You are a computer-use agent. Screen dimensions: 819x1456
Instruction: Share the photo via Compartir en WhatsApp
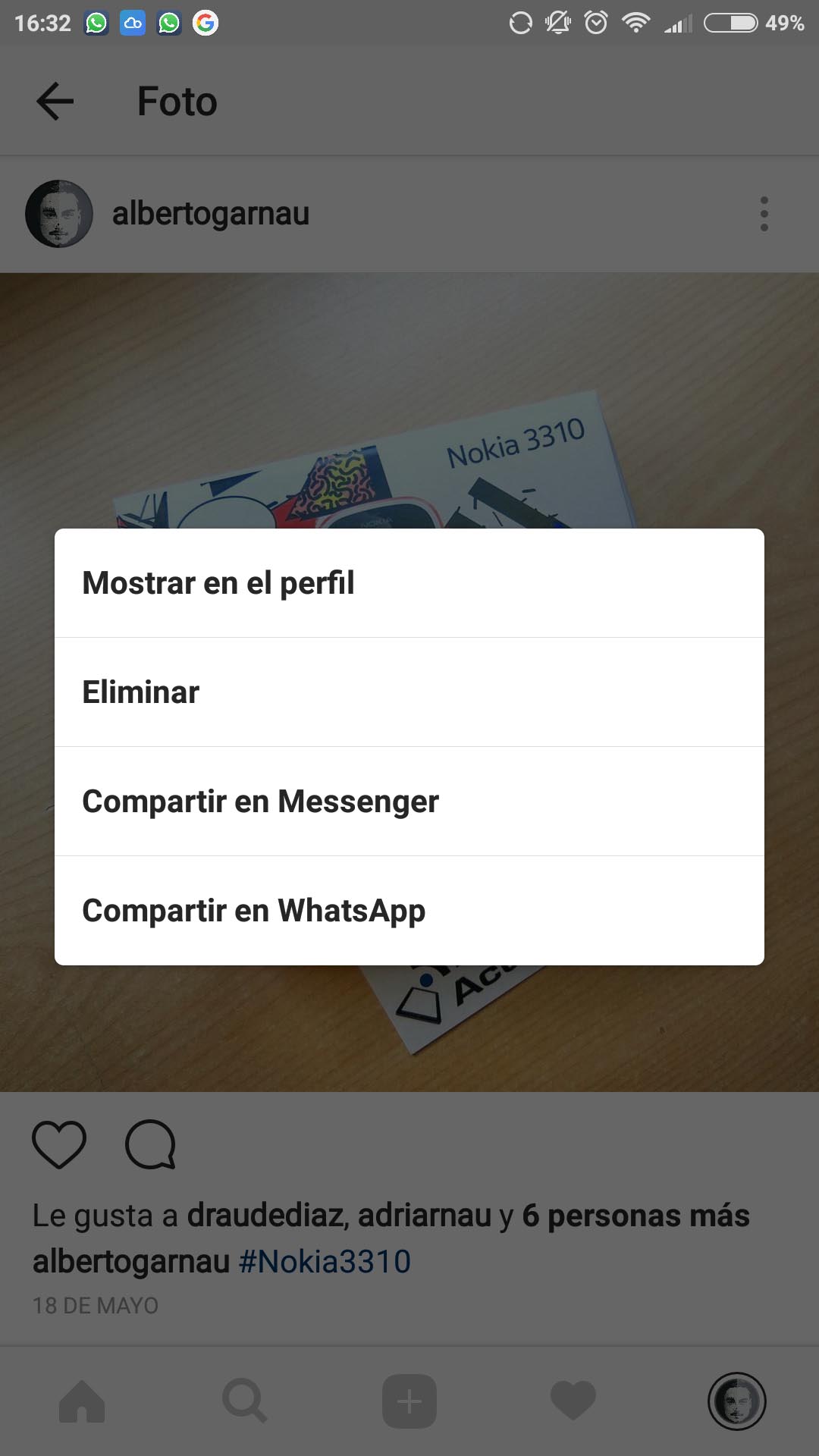409,911
